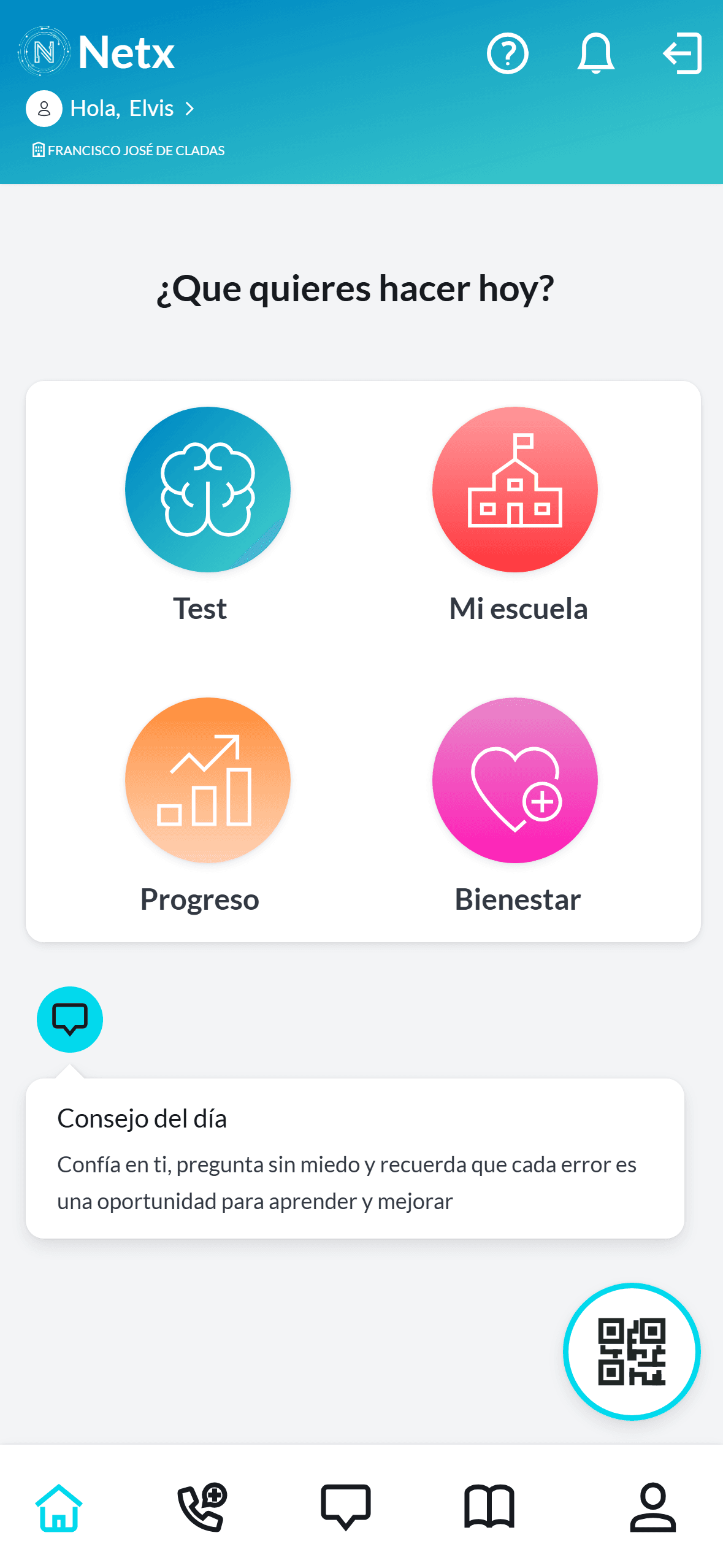Tap the QR code scanner button

point(632,1351)
